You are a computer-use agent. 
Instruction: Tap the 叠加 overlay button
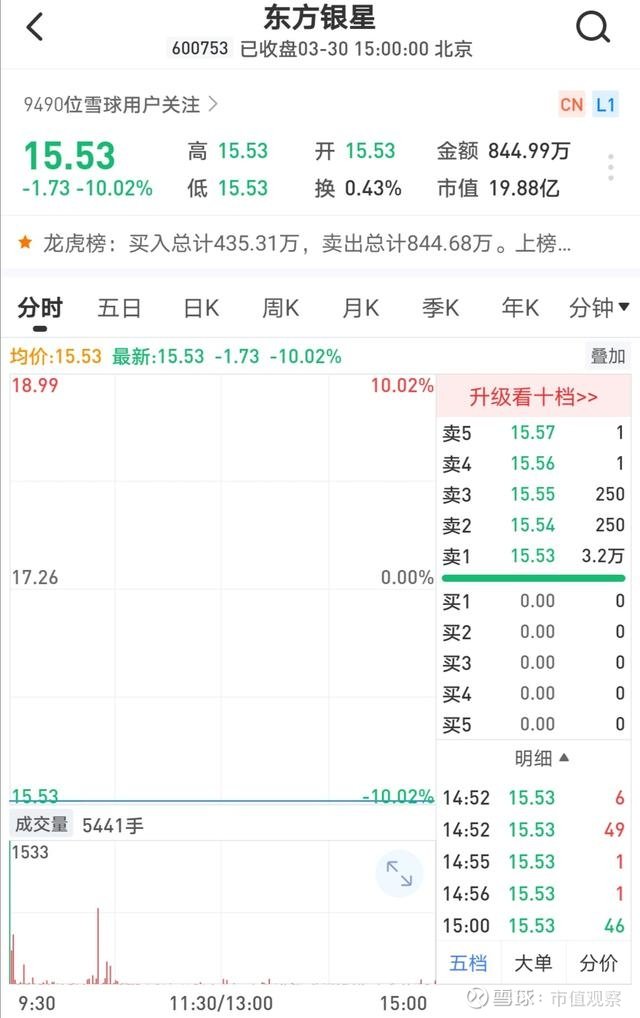pyautogui.click(x=607, y=356)
